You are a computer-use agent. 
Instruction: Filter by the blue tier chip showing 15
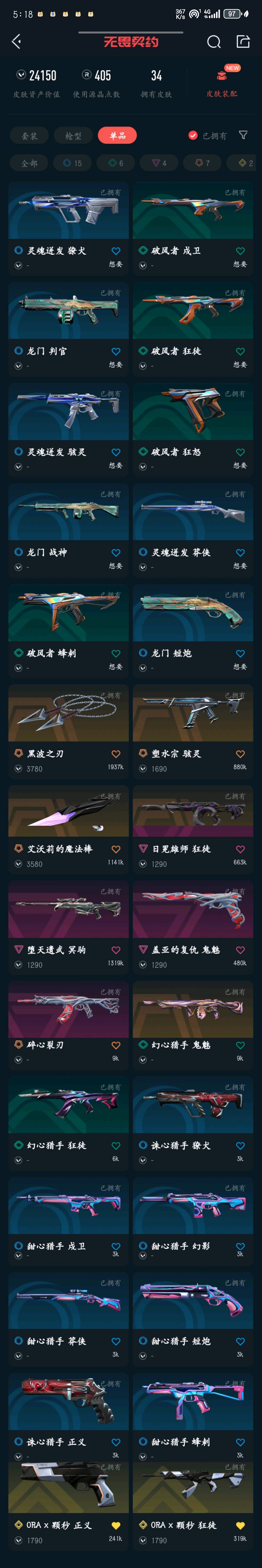[x=72, y=163]
